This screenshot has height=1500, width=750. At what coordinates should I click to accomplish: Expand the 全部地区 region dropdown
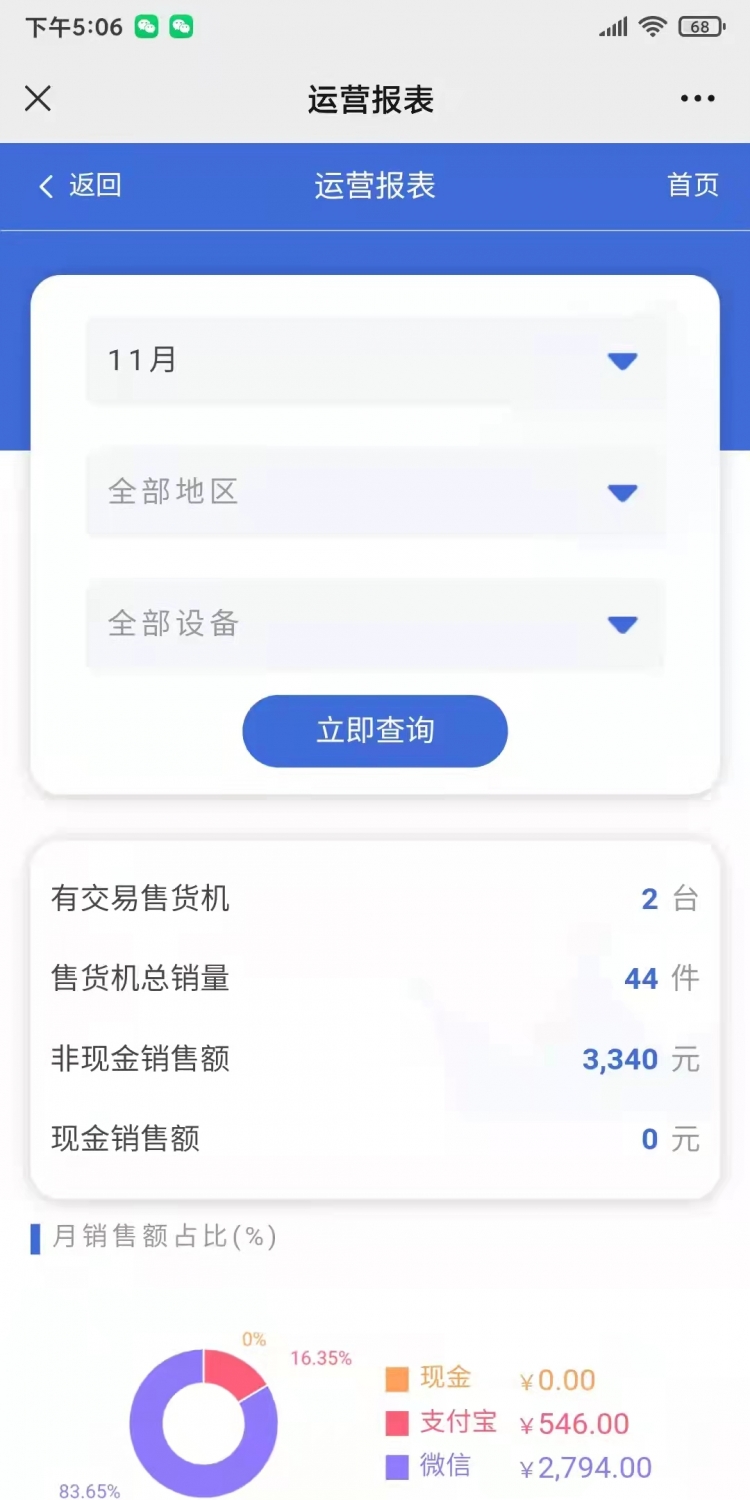(x=375, y=492)
